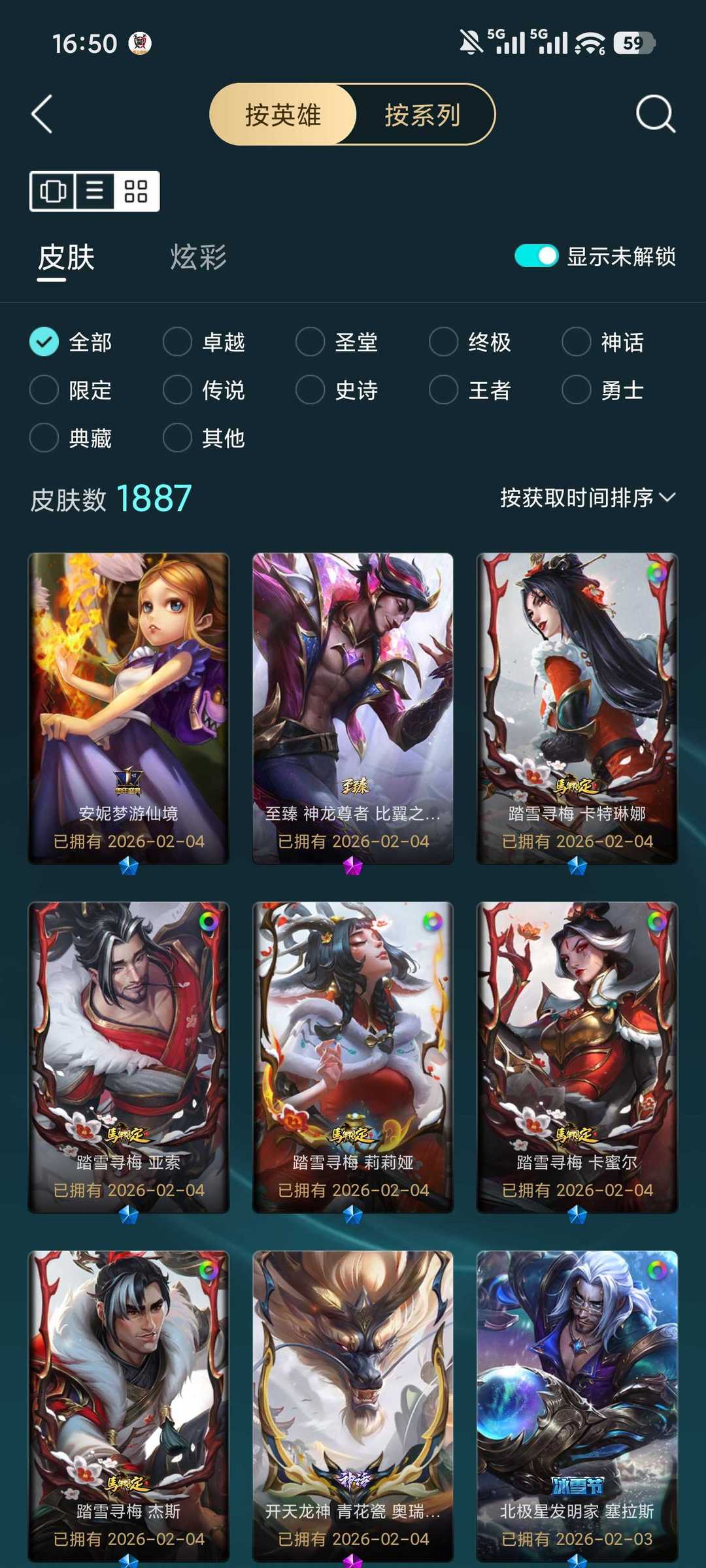The height and width of the screenshot is (1568, 706).
Task: Go back using the top-left arrow
Action: coord(42,114)
